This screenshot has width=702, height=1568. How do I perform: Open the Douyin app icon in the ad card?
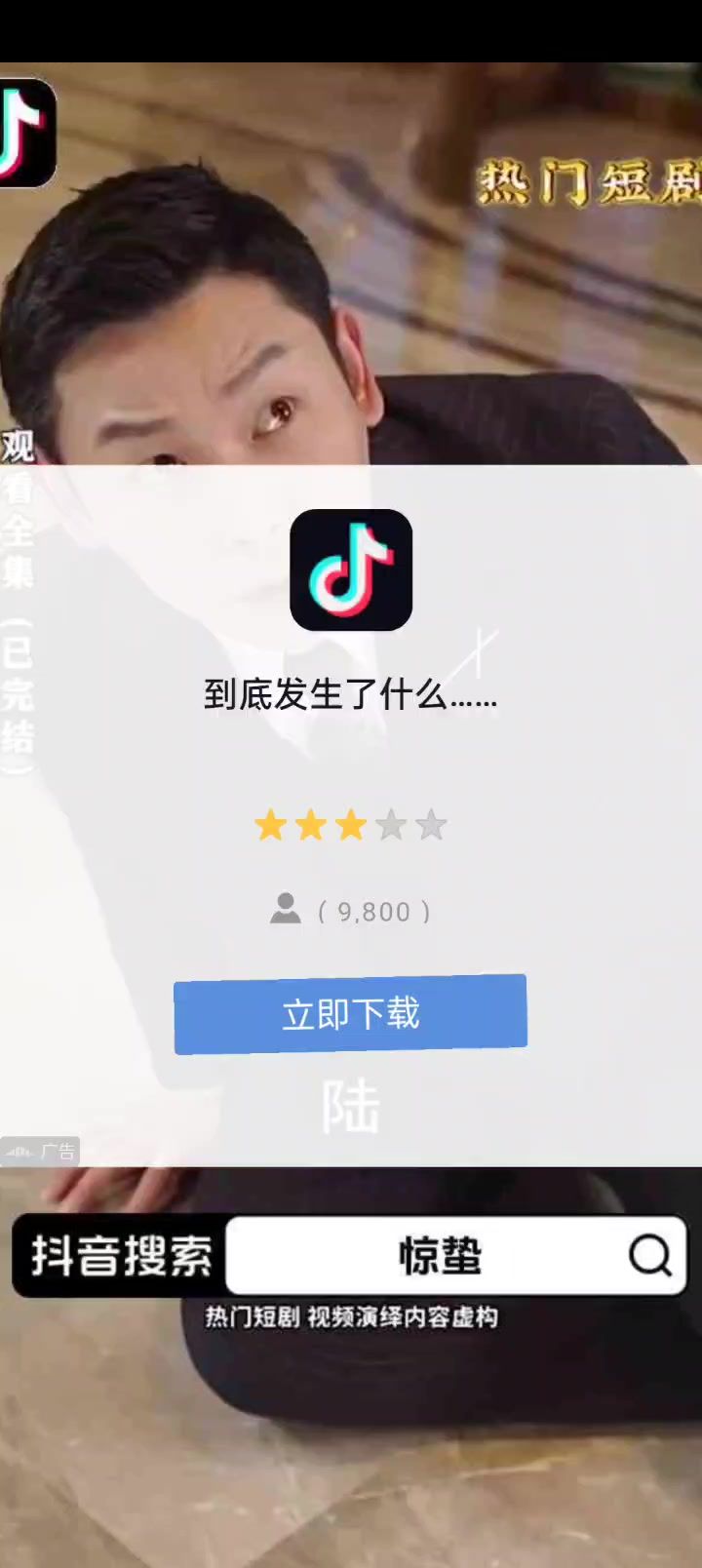pyautogui.click(x=351, y=569)
